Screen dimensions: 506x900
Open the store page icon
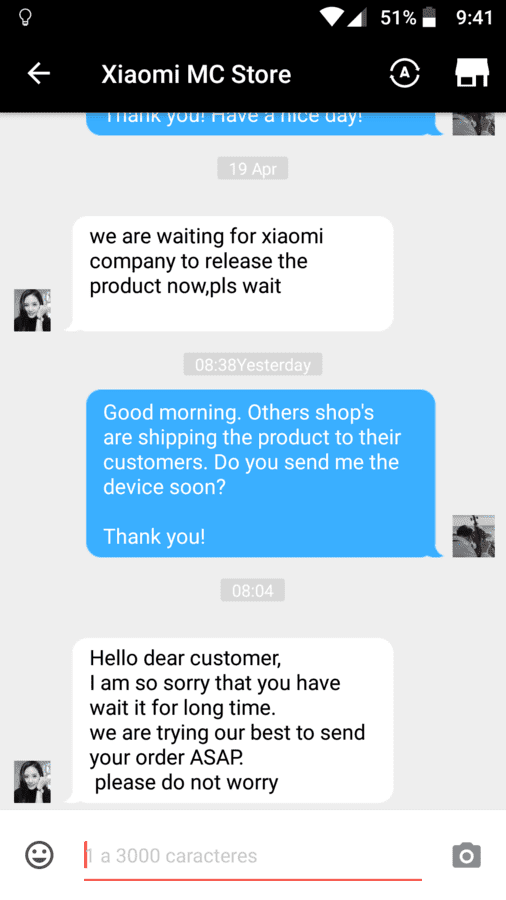click(472, 73)
